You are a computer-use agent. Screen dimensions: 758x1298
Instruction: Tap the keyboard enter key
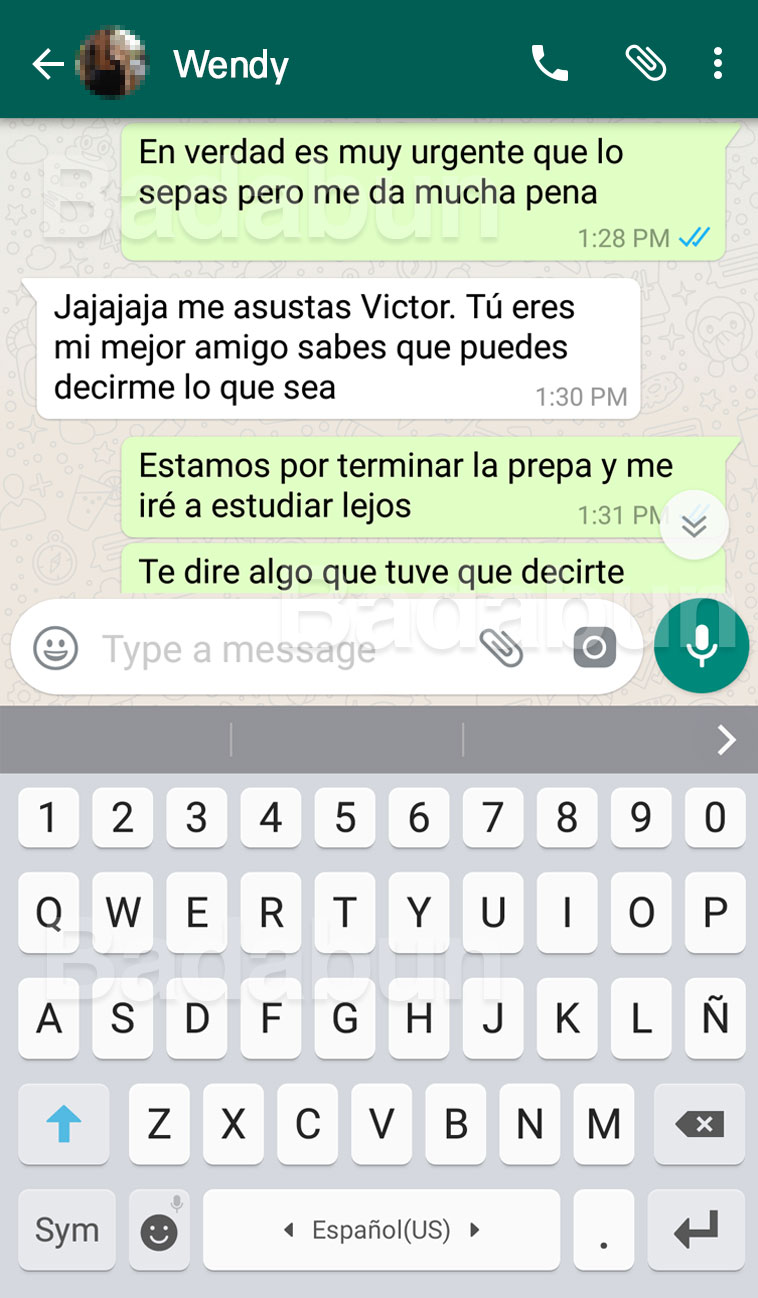coord(696,1230)
